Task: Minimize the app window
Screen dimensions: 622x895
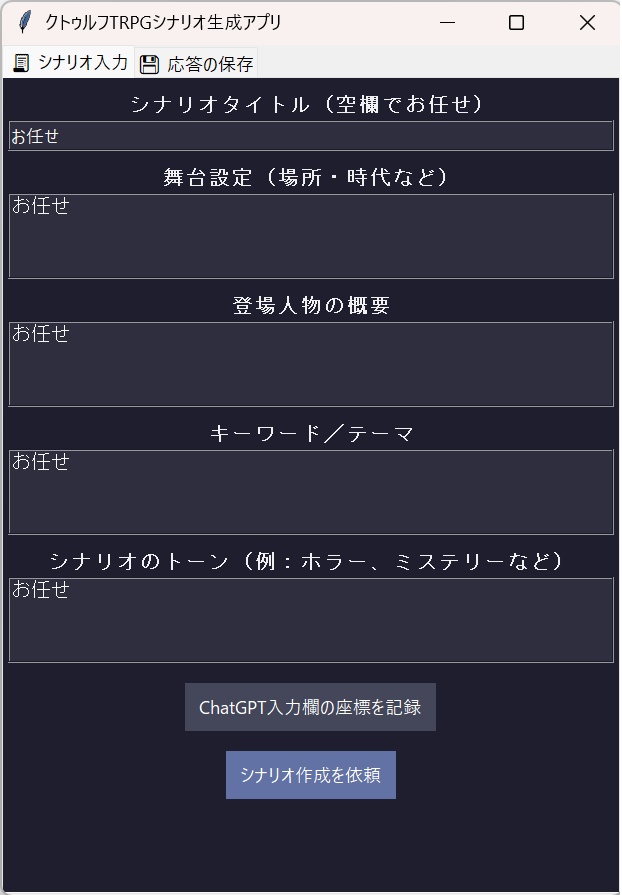Action: pos(447,23)
